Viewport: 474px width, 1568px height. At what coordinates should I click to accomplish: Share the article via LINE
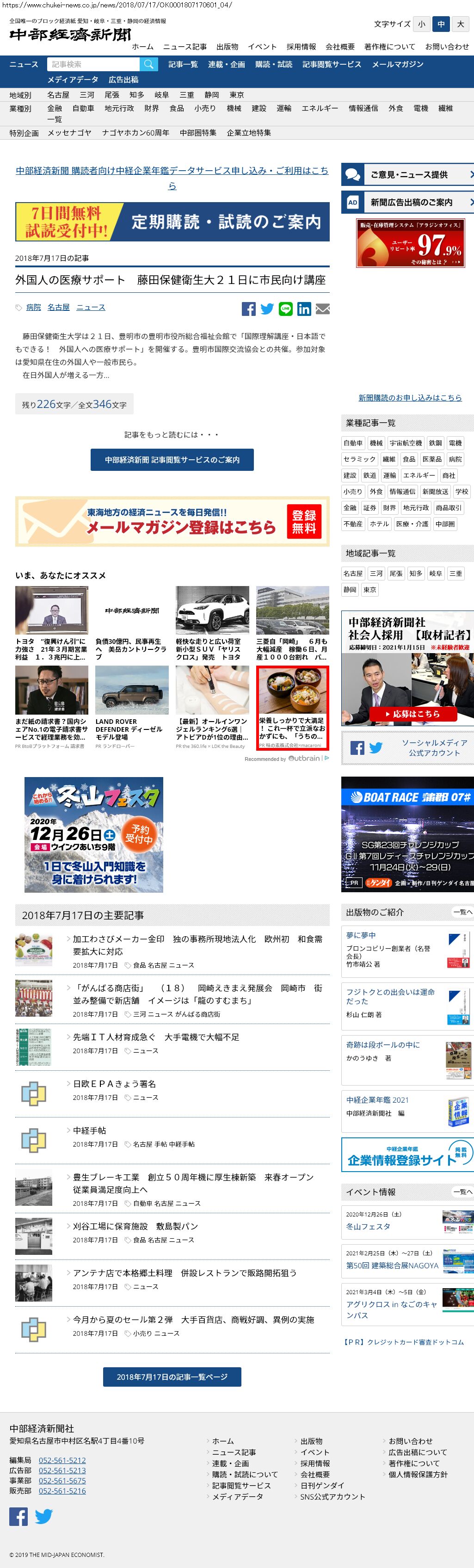(285, 309)
